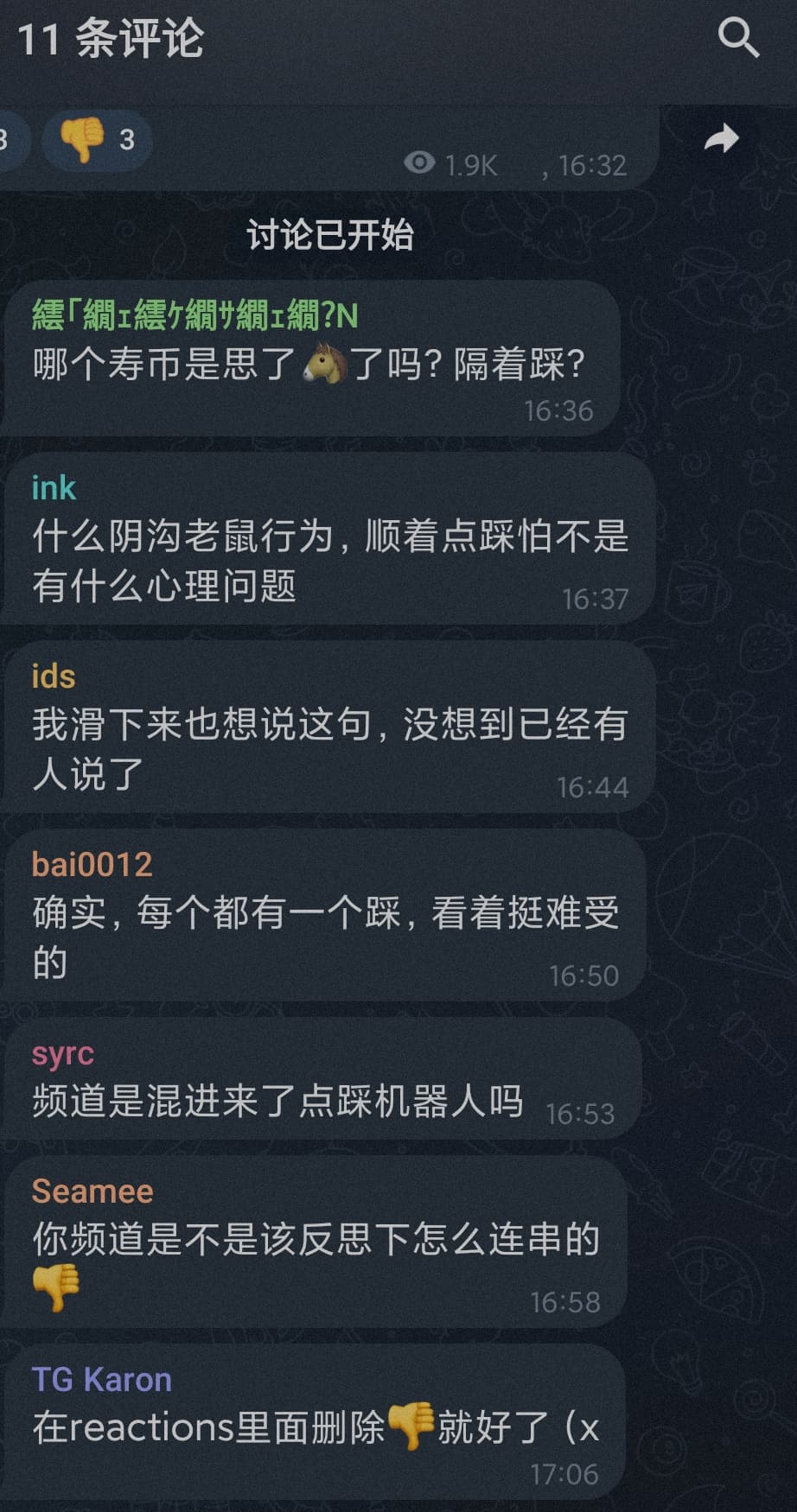The height and width of the screenshot is (1512, 797).
Task: View bai0012's profile
Action: pos(92,864)
